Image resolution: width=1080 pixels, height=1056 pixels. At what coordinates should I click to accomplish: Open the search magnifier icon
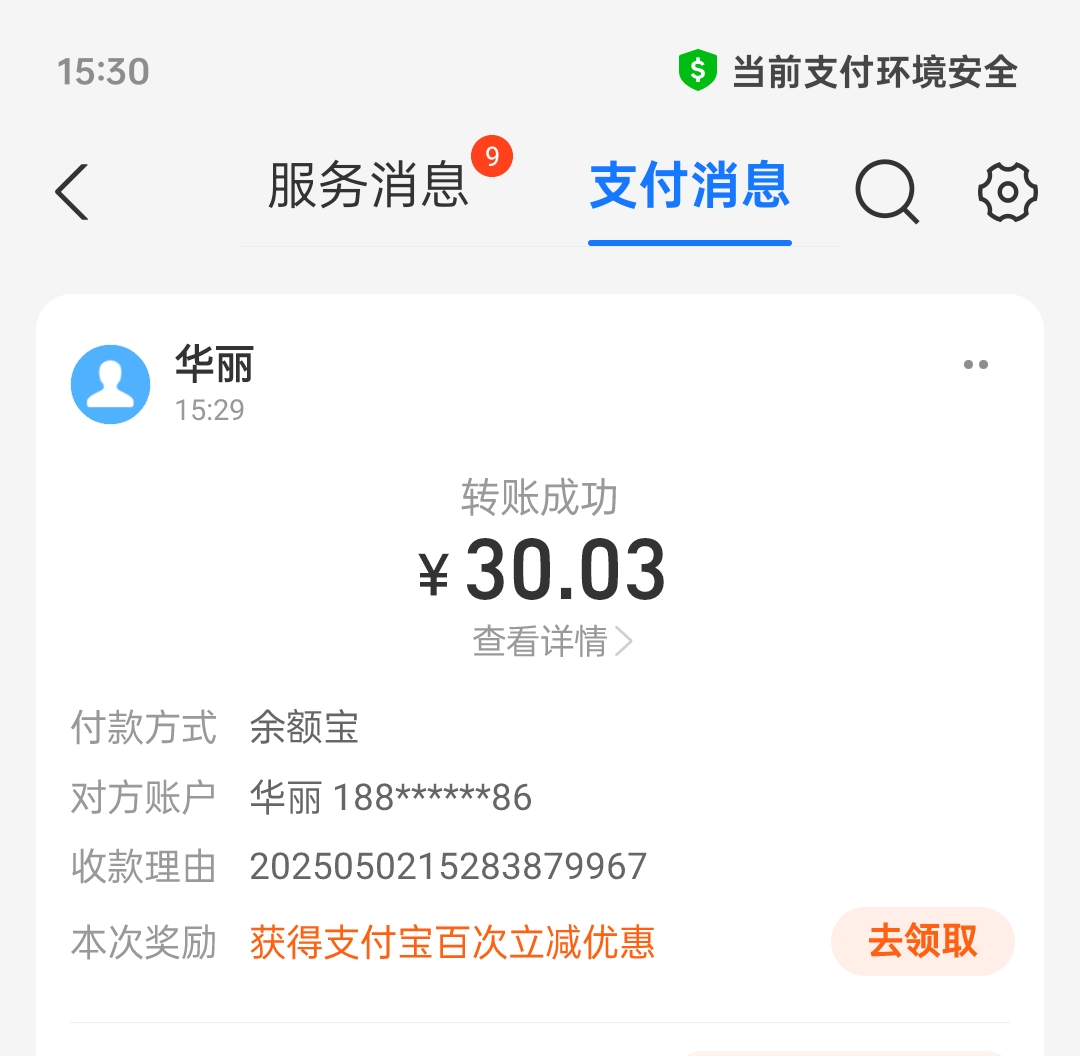[887, 191]
